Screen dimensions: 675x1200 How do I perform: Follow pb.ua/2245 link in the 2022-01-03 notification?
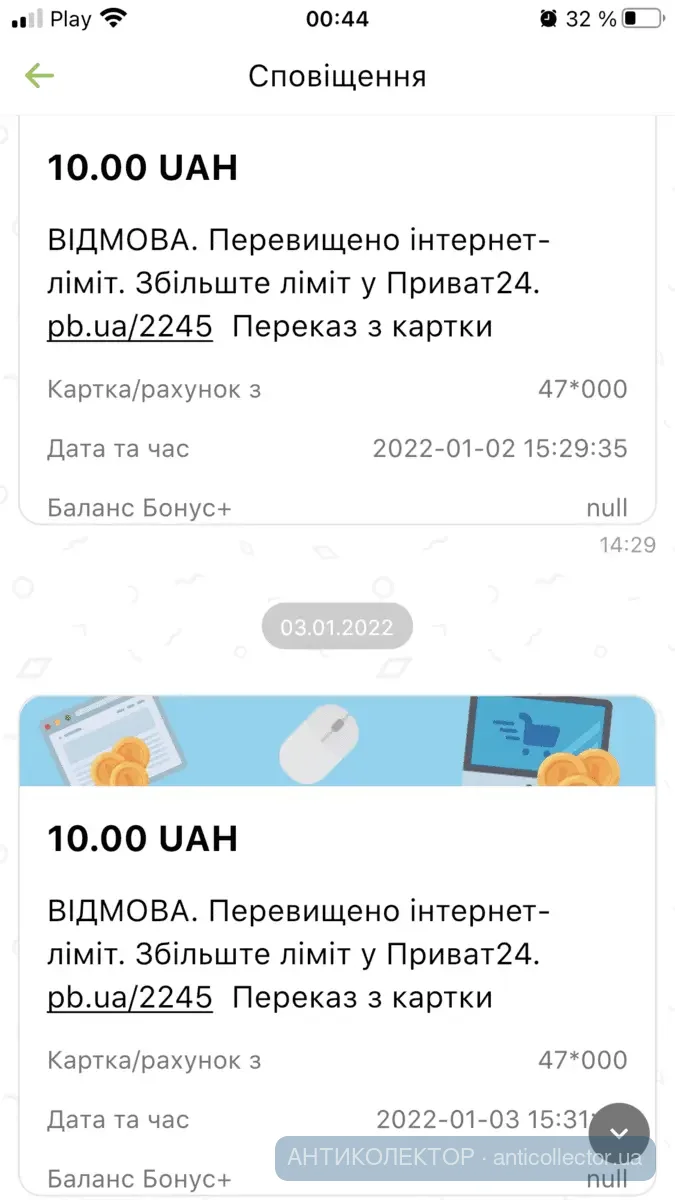130,998
